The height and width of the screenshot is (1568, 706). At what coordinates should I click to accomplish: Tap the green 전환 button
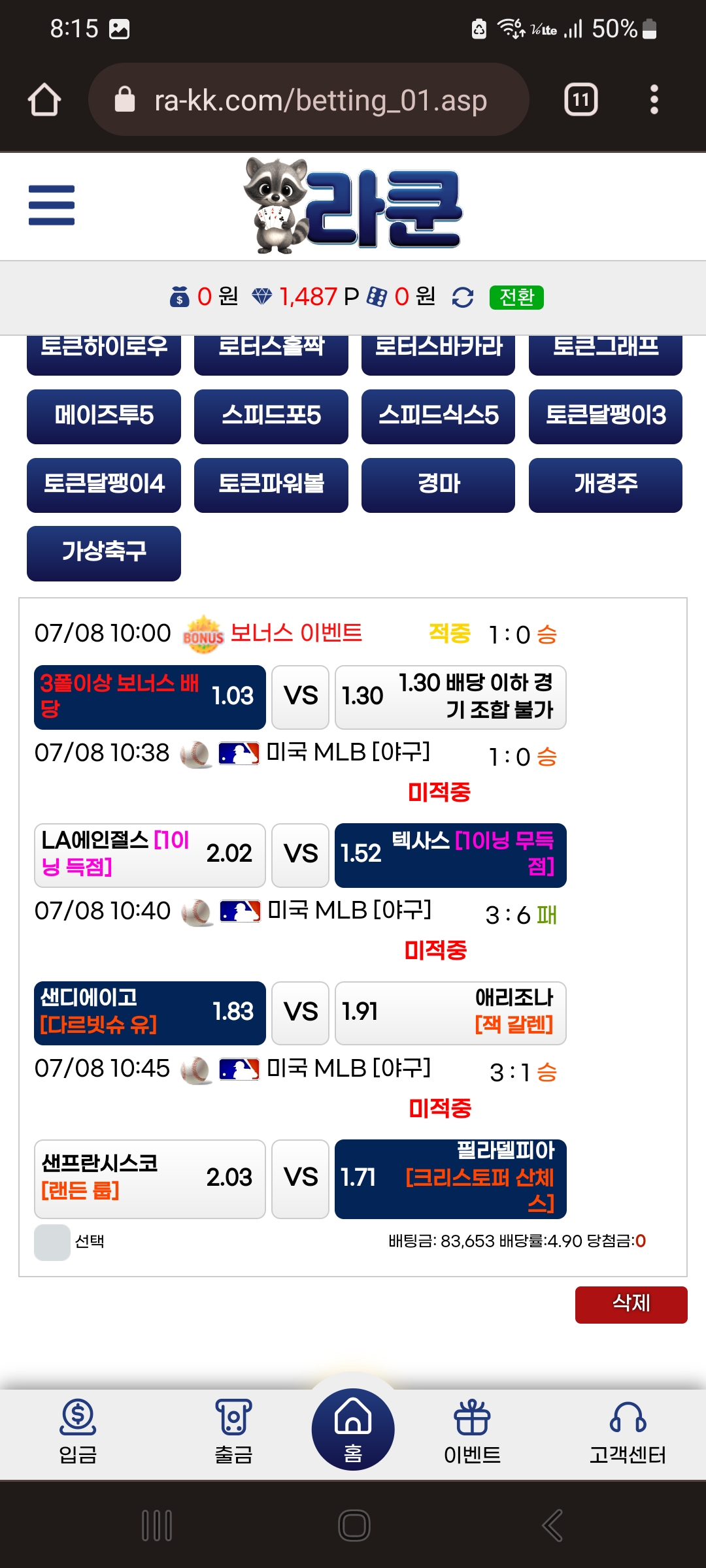click(516, 297)
